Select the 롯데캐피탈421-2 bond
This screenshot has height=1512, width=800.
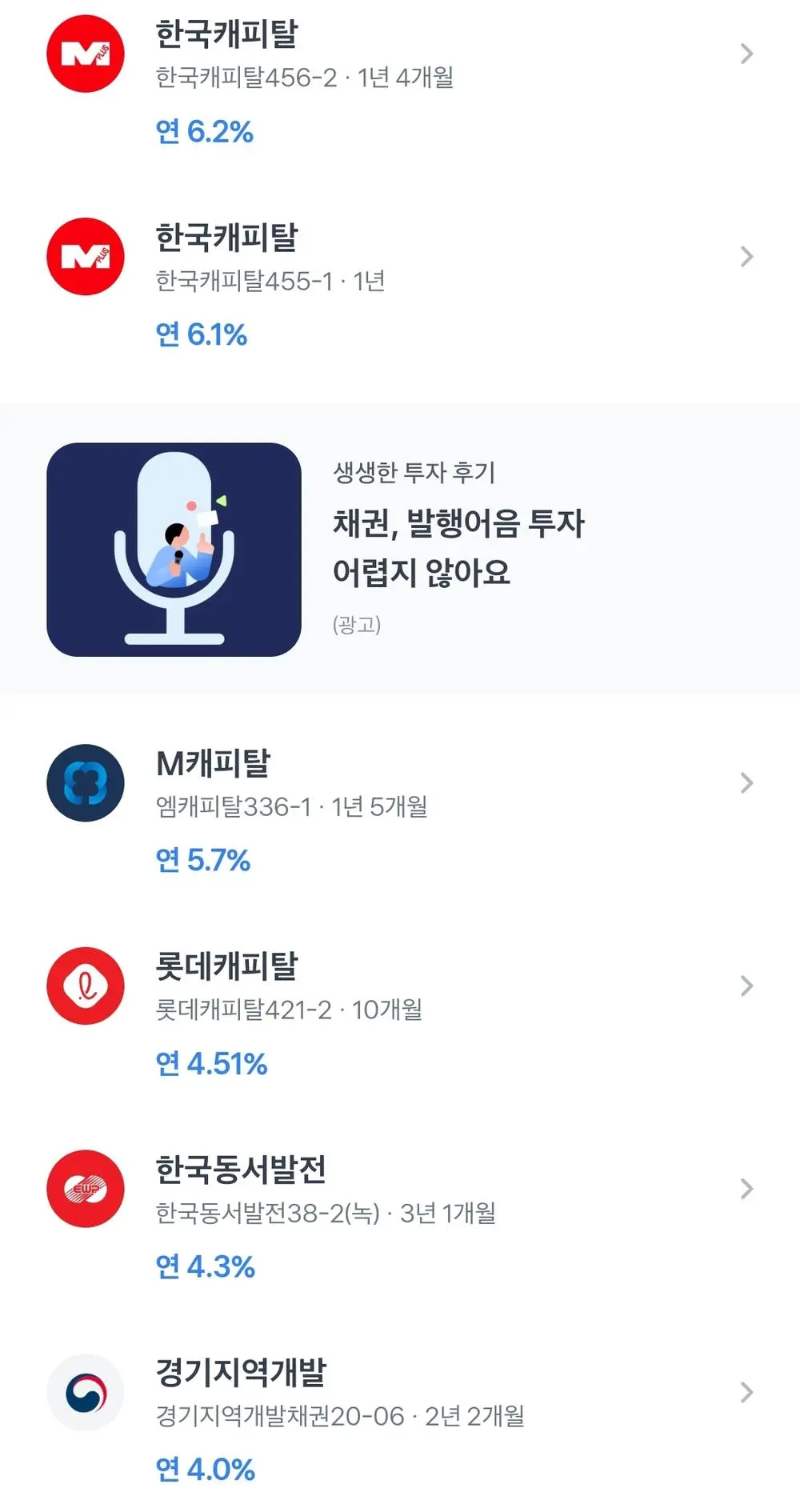pos(400,1012)
